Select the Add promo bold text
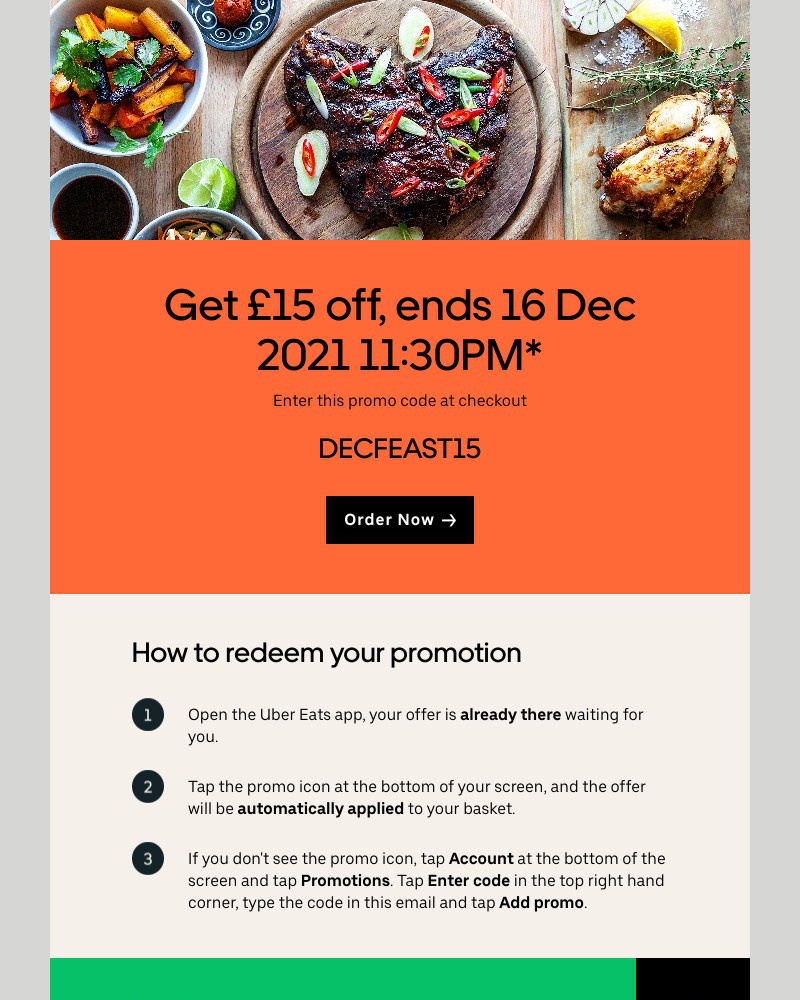This screenshot has height=1000, width=800. 541,902
